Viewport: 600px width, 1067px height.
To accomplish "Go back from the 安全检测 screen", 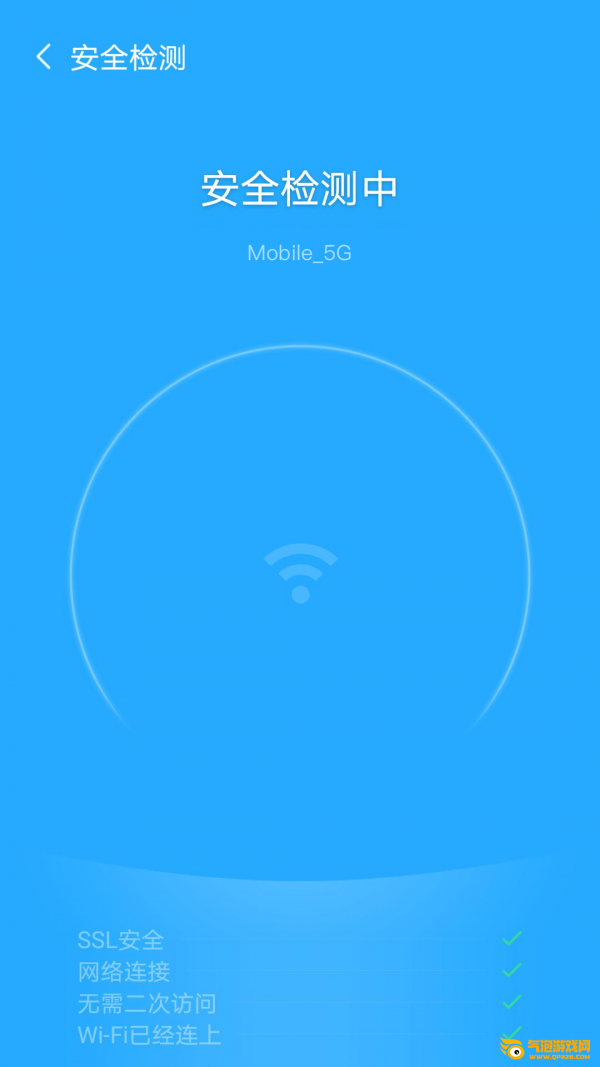I will (x=44, y=57).
